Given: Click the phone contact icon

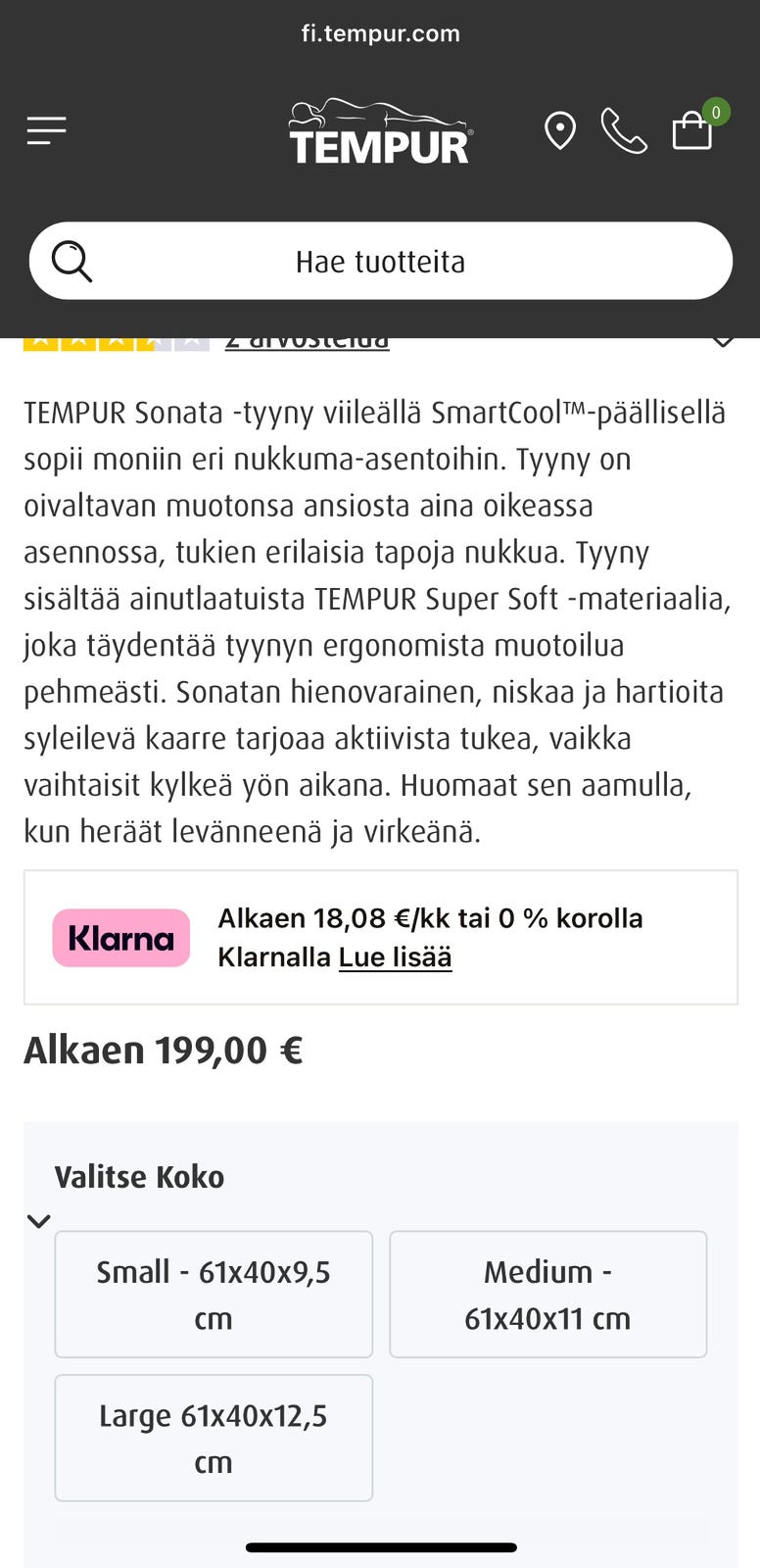Looking at the screenshot, I should point(625,130).
